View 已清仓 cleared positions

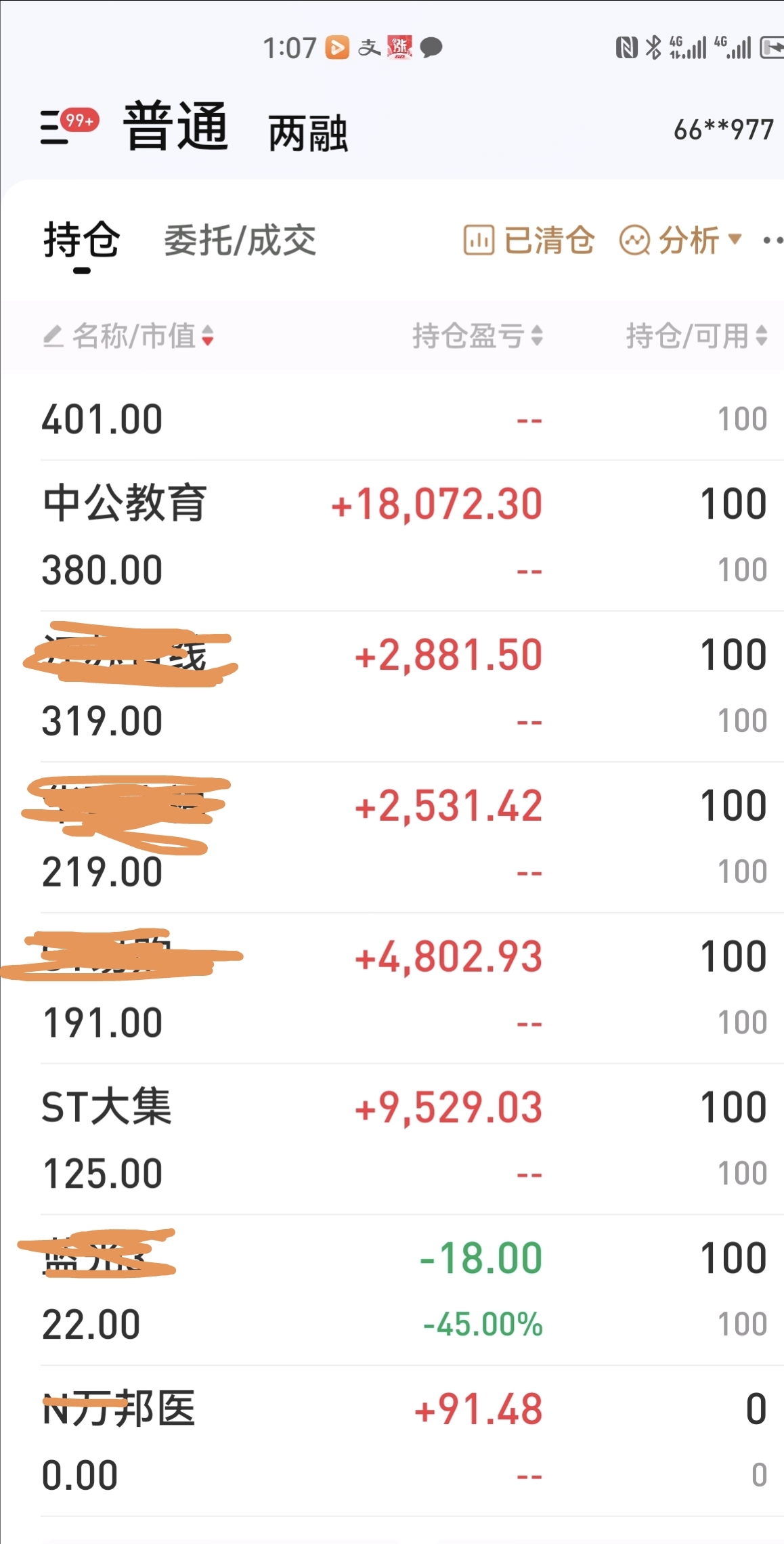coord(529,240)
